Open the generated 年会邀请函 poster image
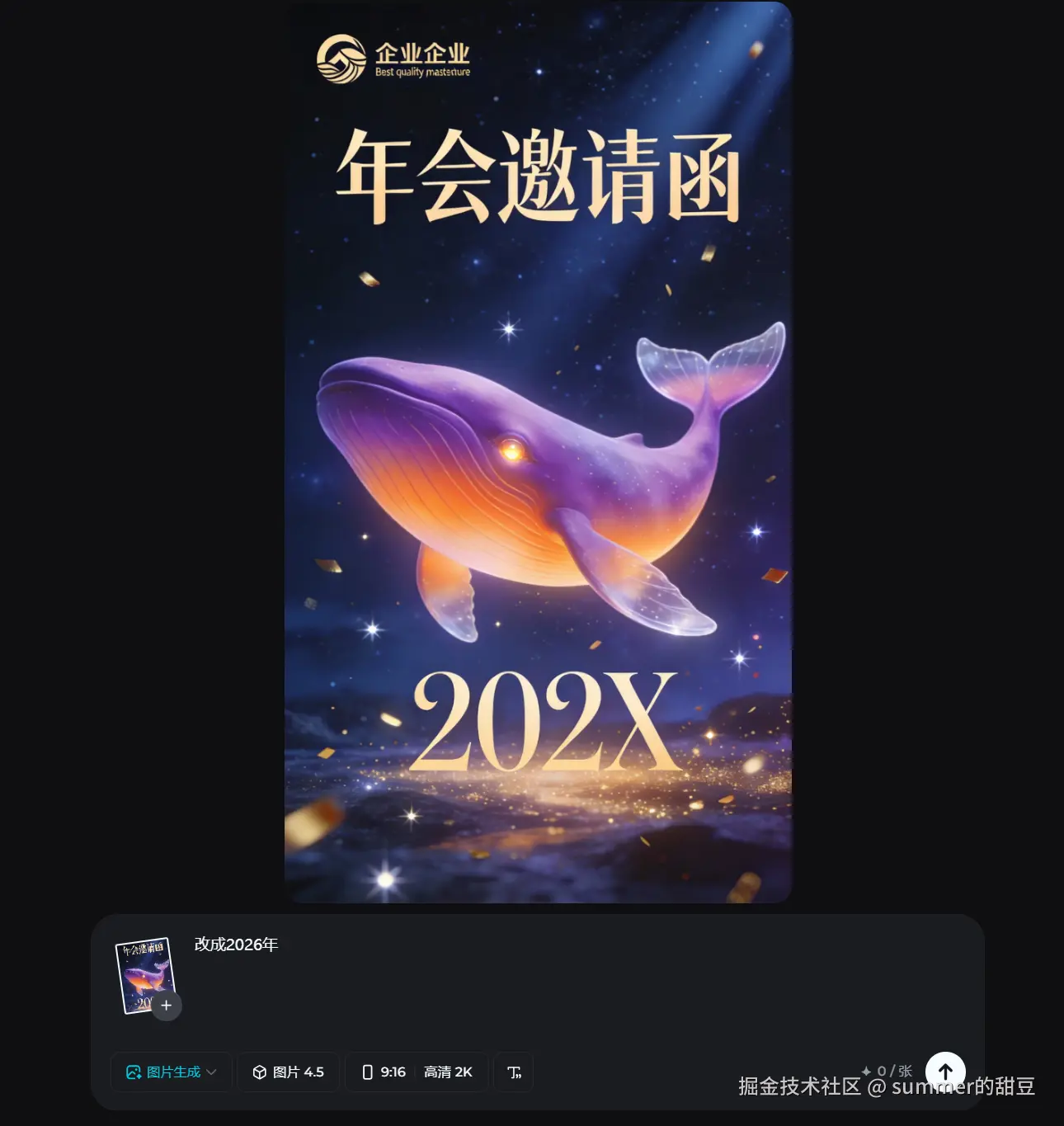The height and width of the screenshot is (1126, 1064). click(x=538, y=452)
